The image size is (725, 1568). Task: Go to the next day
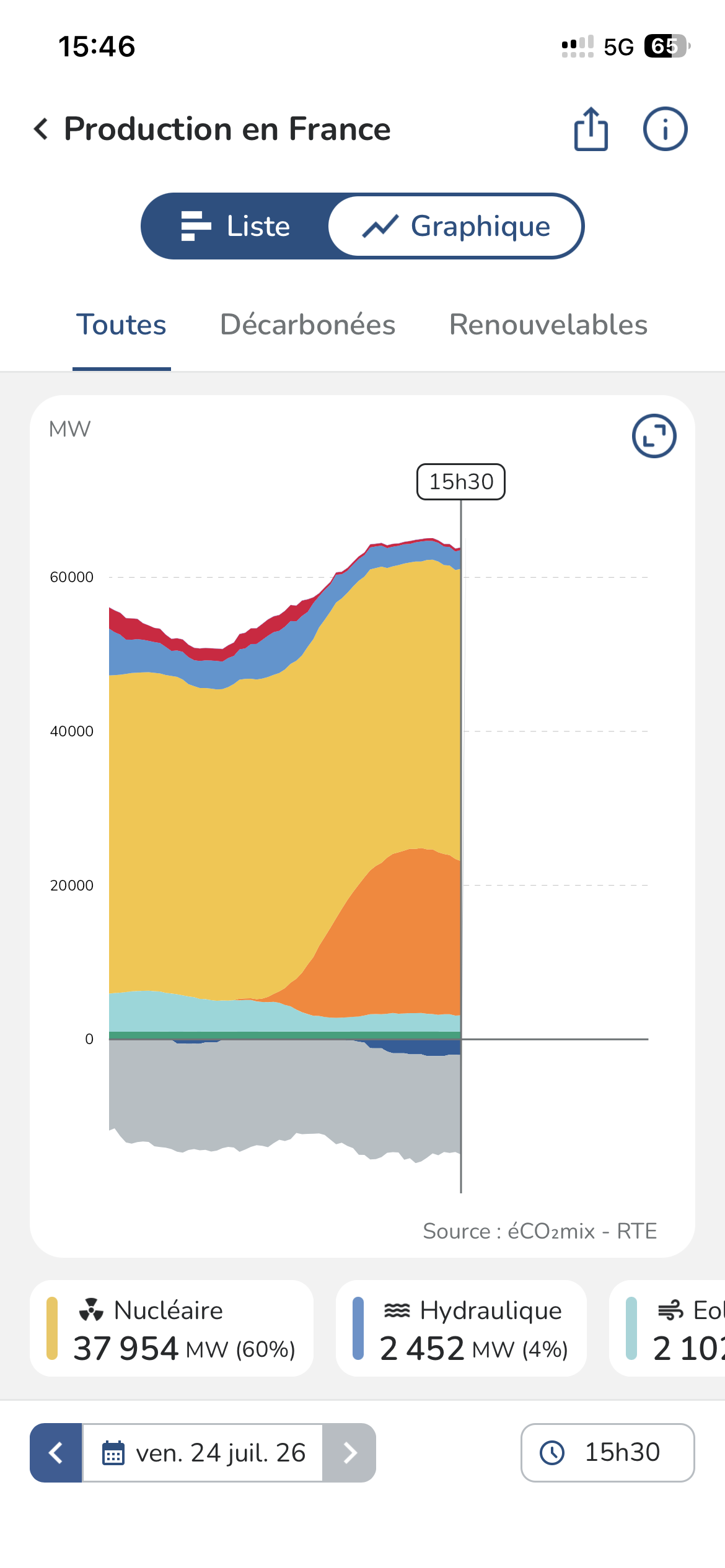349,1453
